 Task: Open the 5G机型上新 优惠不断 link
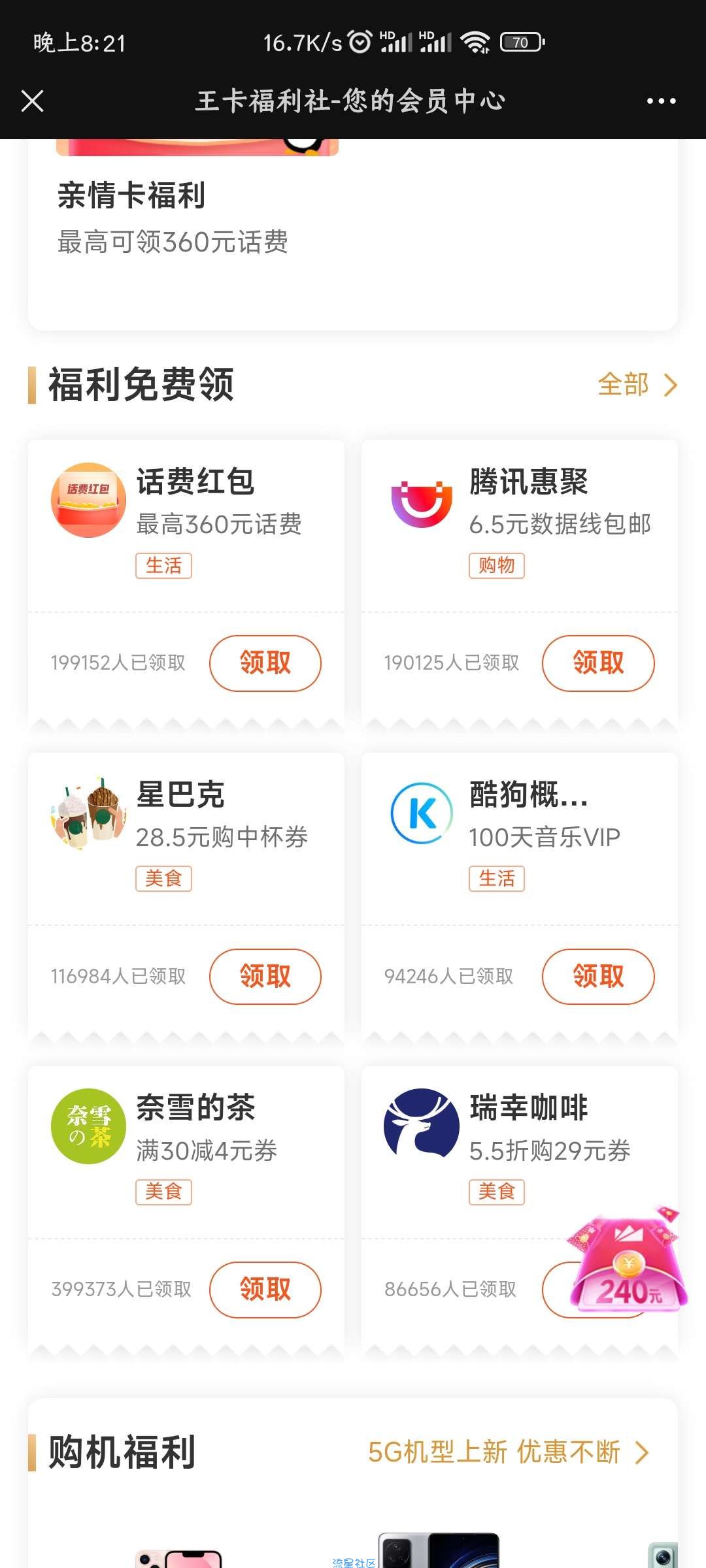(508, 1452)
